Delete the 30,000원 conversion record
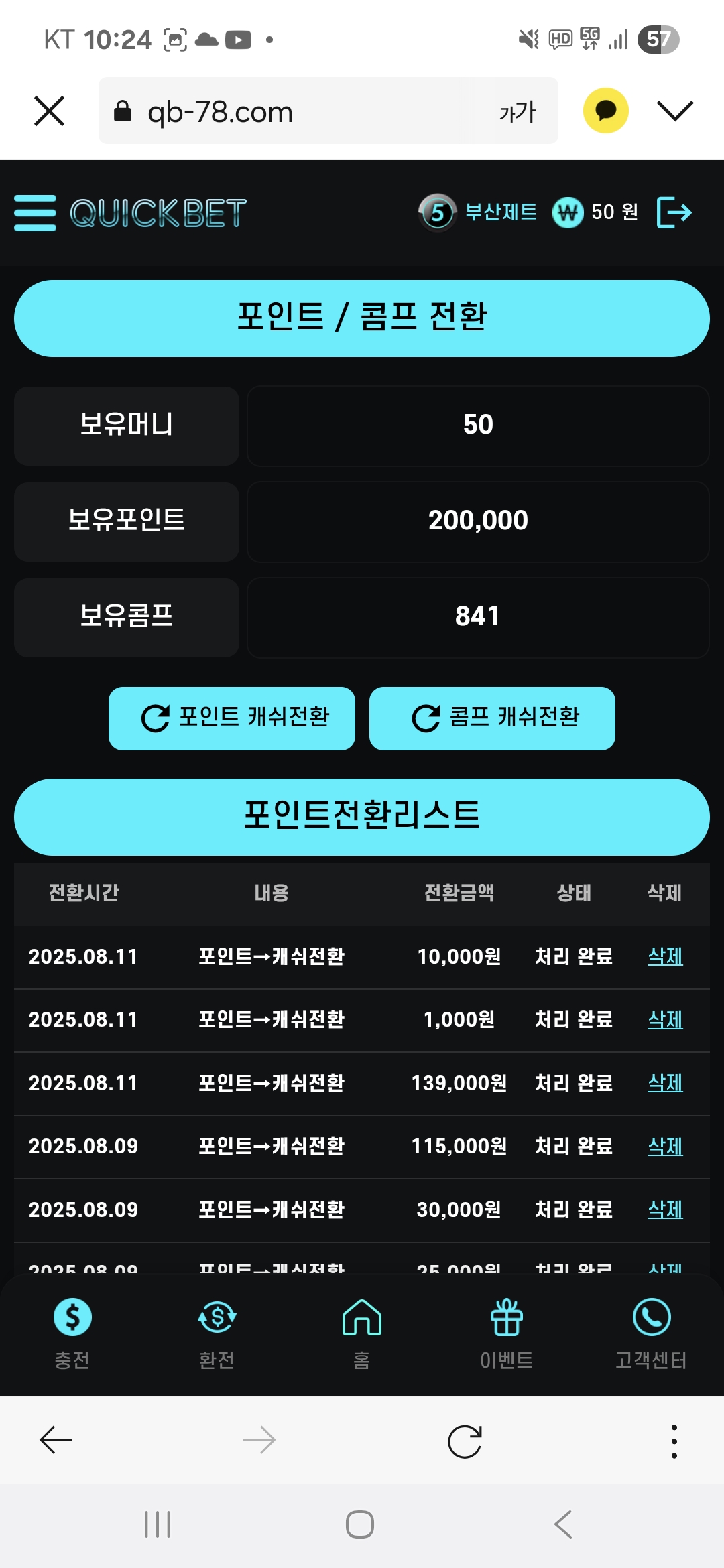724x1568 pixels. pyautogui.click(x=665, y=1210)
